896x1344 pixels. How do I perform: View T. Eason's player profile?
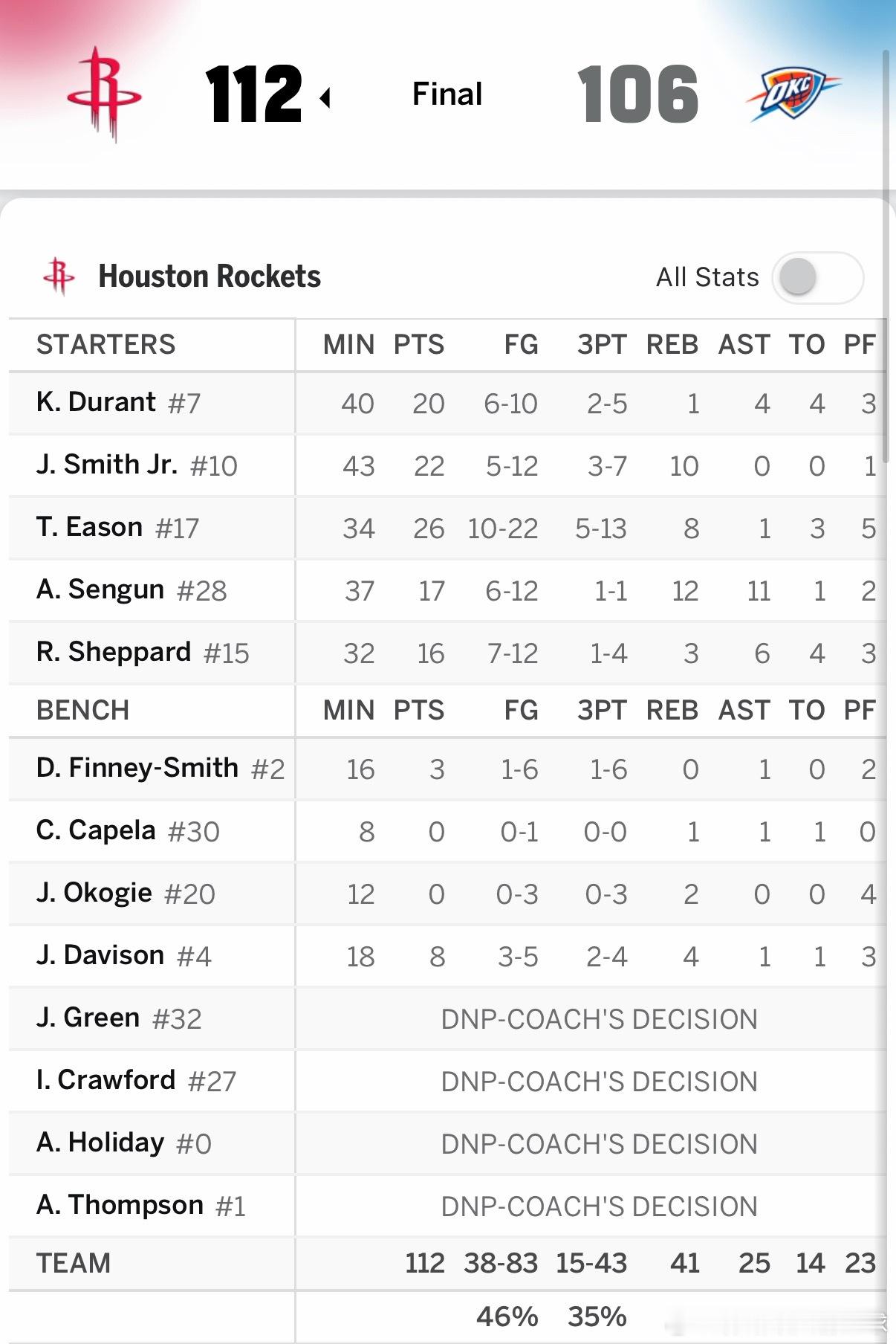[x=89, y=528]
